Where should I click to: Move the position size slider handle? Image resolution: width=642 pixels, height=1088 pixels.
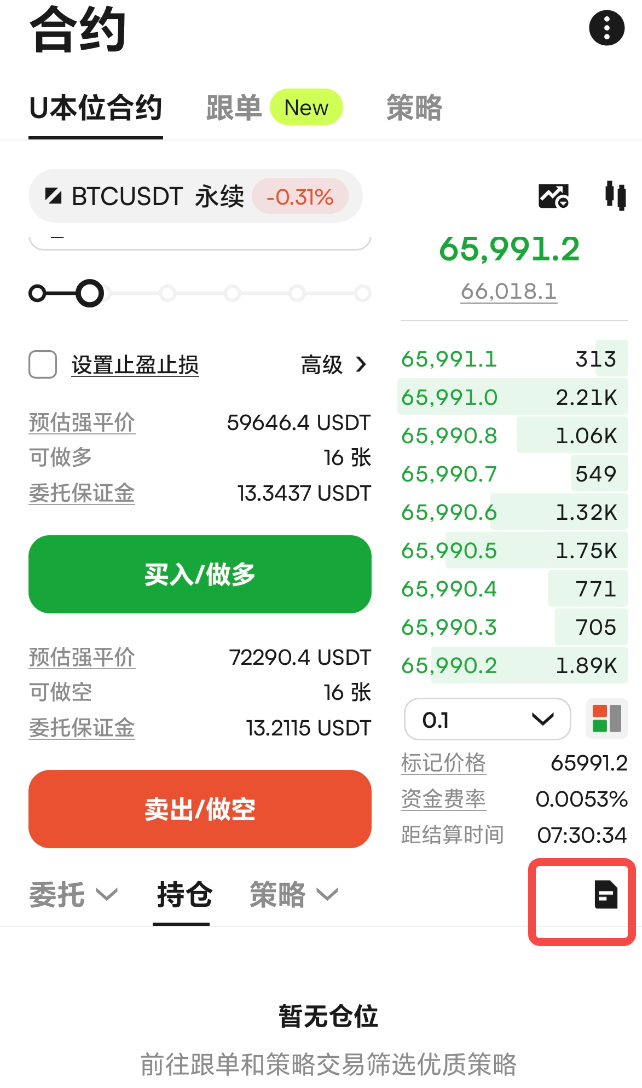(90, 294)
